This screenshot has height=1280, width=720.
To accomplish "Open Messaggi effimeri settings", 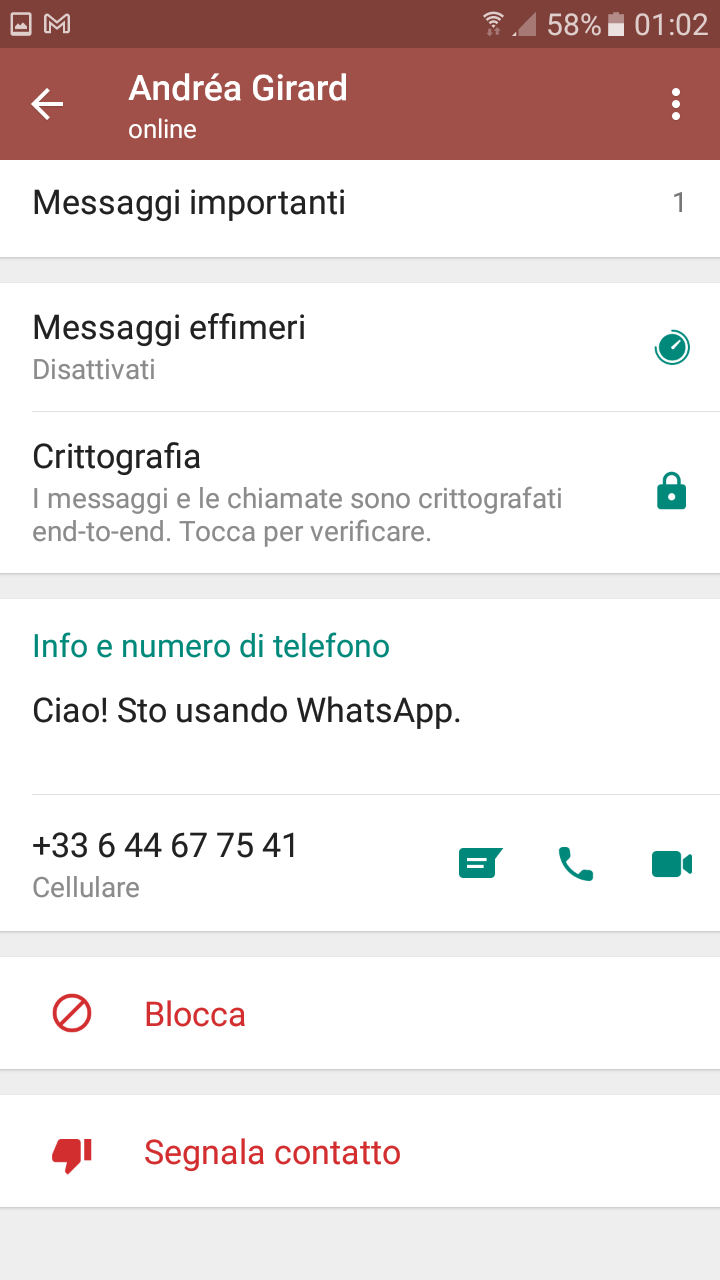I will click(360, 347).
